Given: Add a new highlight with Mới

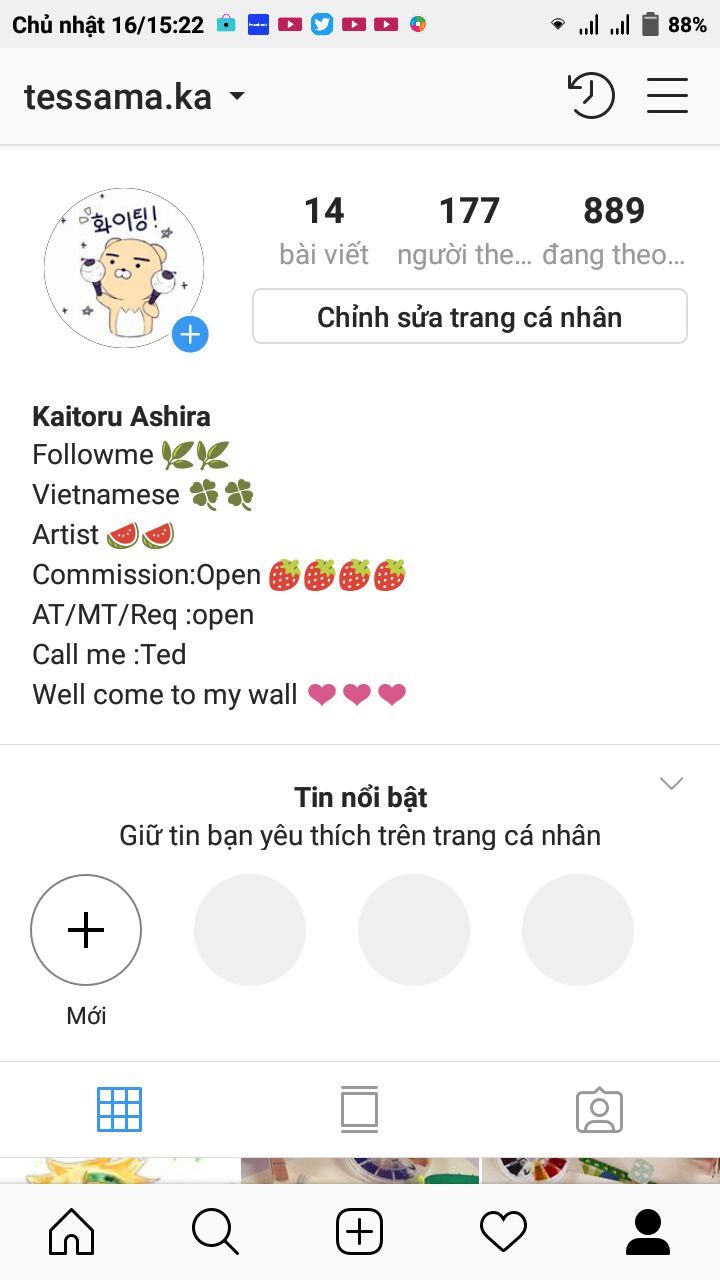Looking at the screenshot, I should coord(86,931).
